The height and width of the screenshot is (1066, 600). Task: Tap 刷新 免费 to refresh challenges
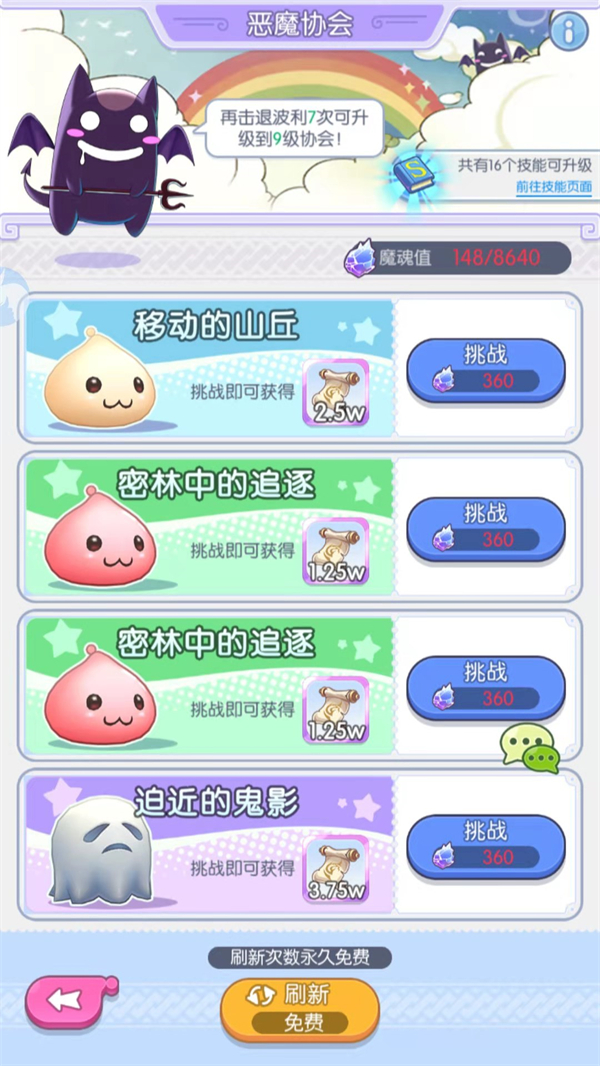pyautogui.click(x=300, y=1006)
